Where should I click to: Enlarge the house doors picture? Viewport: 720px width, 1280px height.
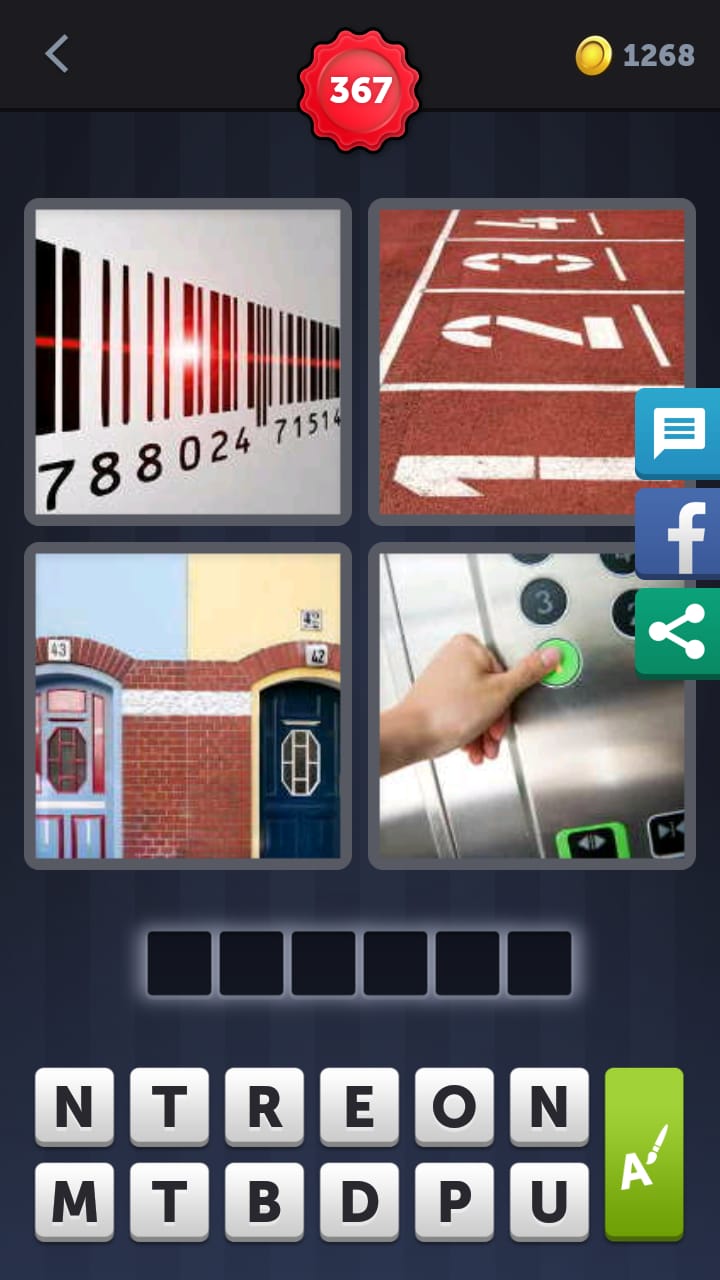(188, 705)
